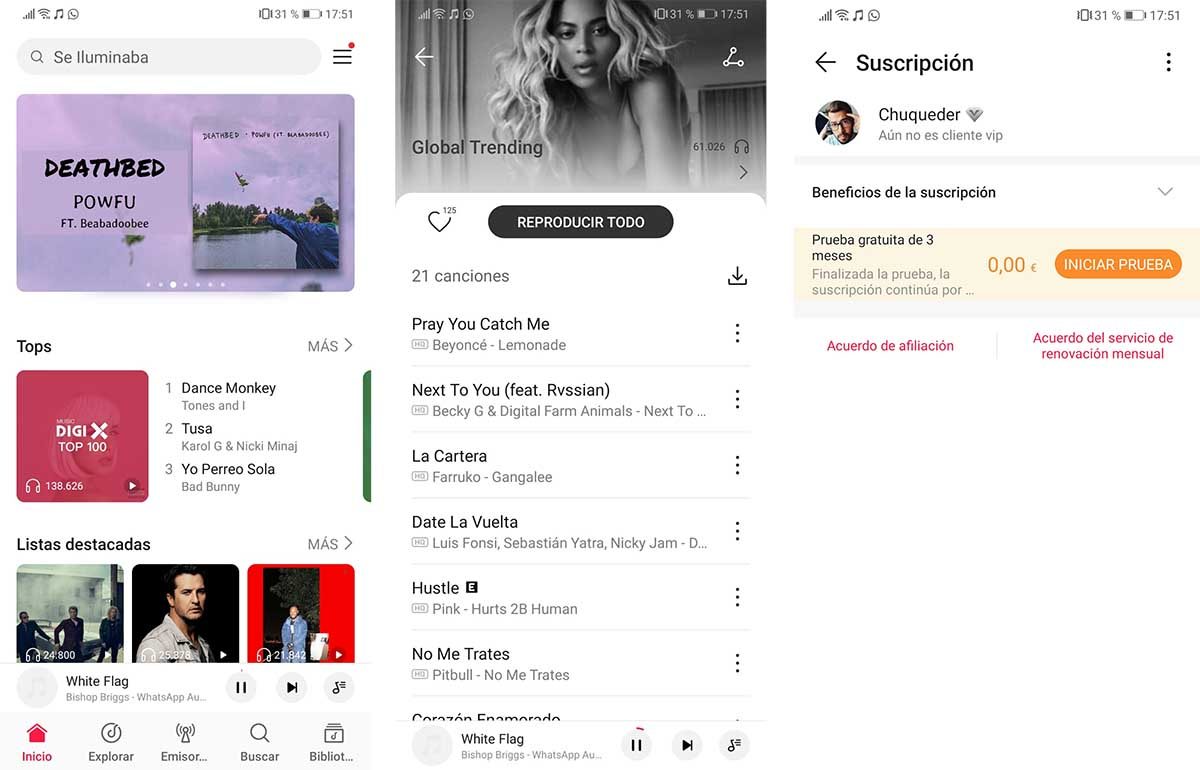The image size is (1200, 770).
Task: Tap Reproducir todo
Action: pyautogui.click(x=580, y=222)
